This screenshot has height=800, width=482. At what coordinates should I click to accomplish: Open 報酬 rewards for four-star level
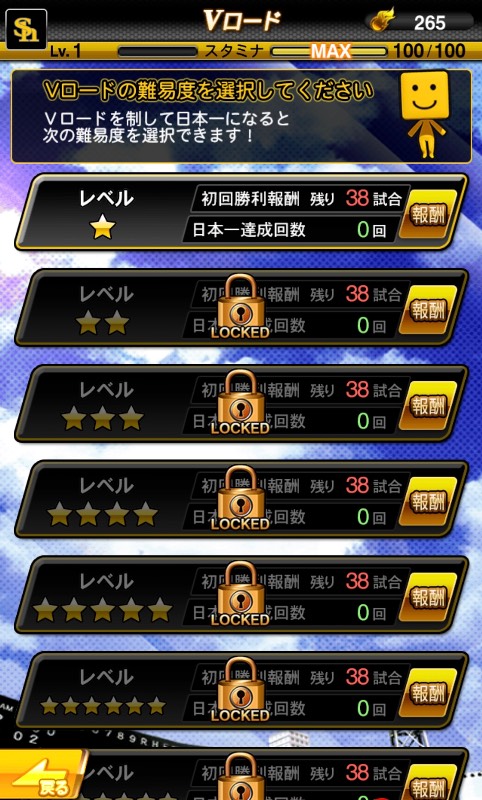pos(427,502)
